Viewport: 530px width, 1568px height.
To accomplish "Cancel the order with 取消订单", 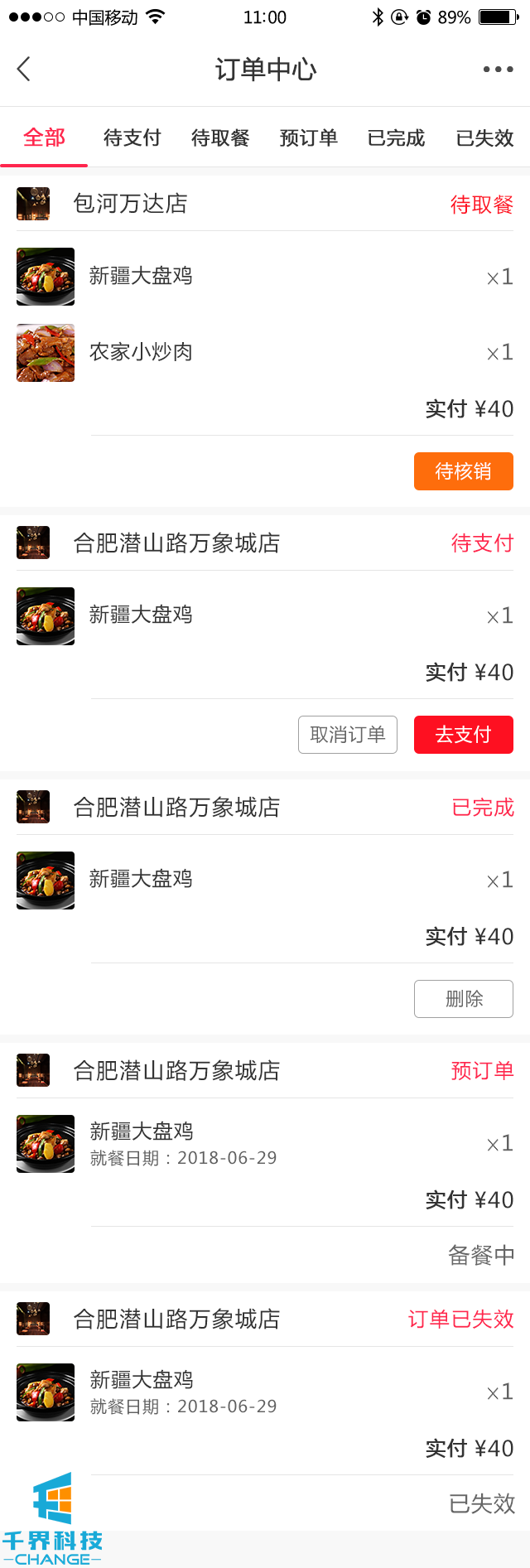I will [347, 735].
